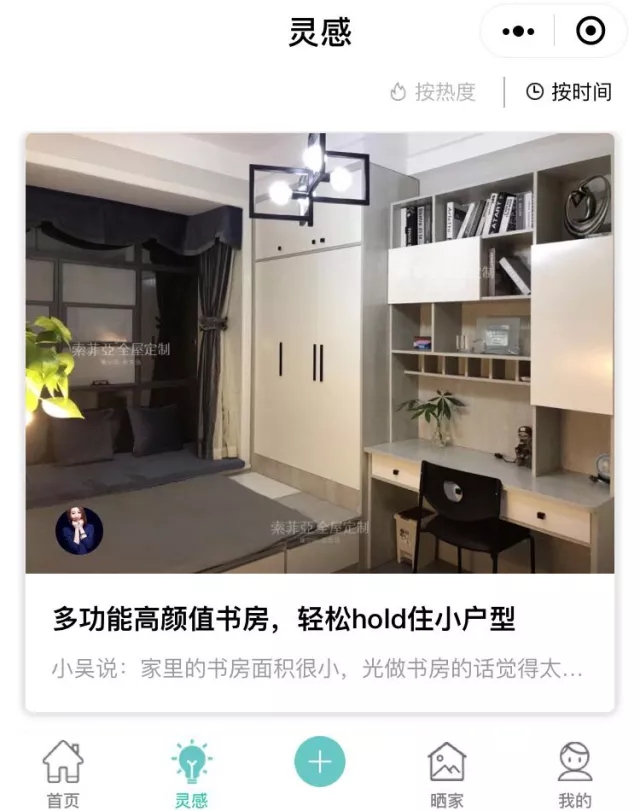640x811 pixels.
Task: Switch to the 晒家 tab
Action: point(447,773)
